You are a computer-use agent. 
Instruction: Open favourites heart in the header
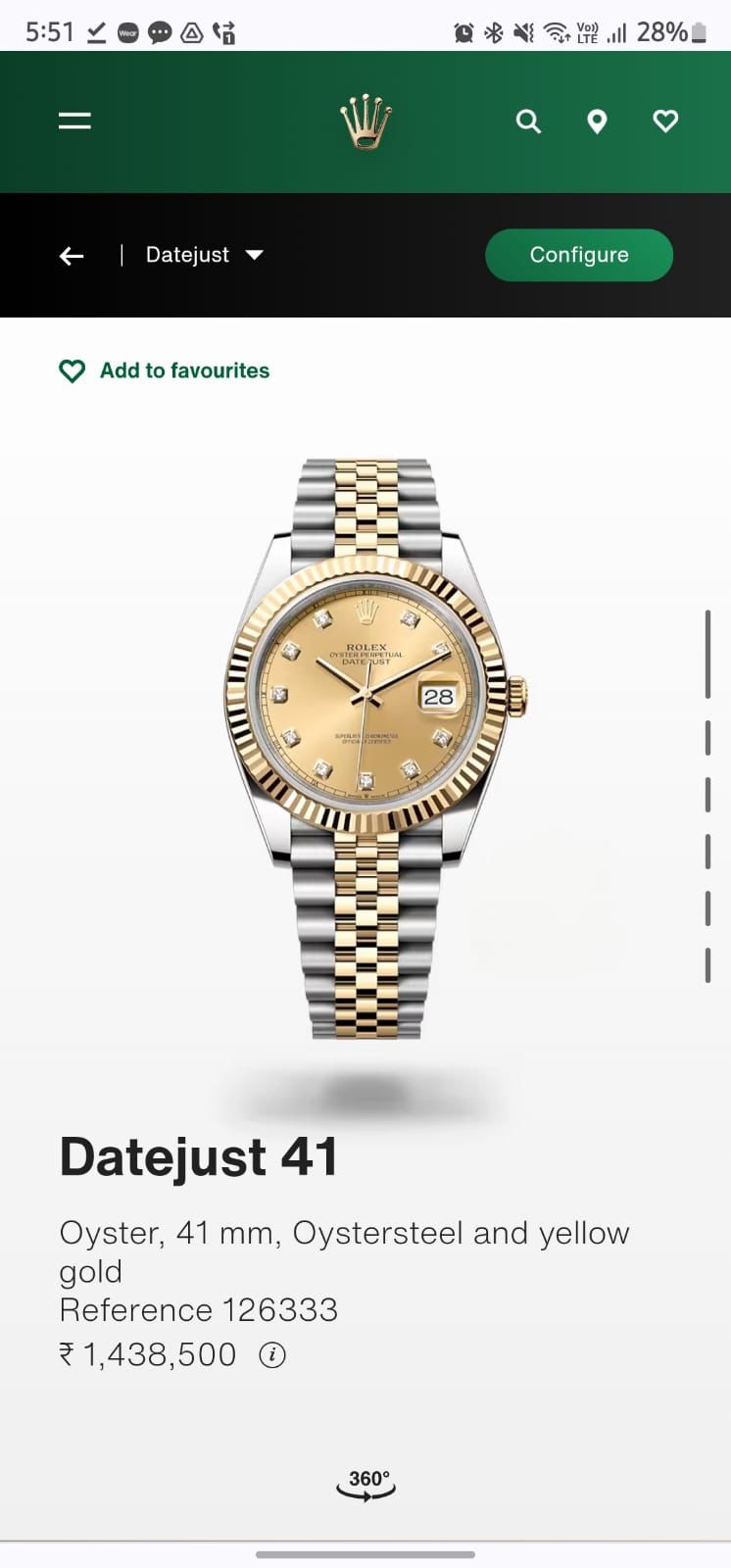click(x=665, y=122)
